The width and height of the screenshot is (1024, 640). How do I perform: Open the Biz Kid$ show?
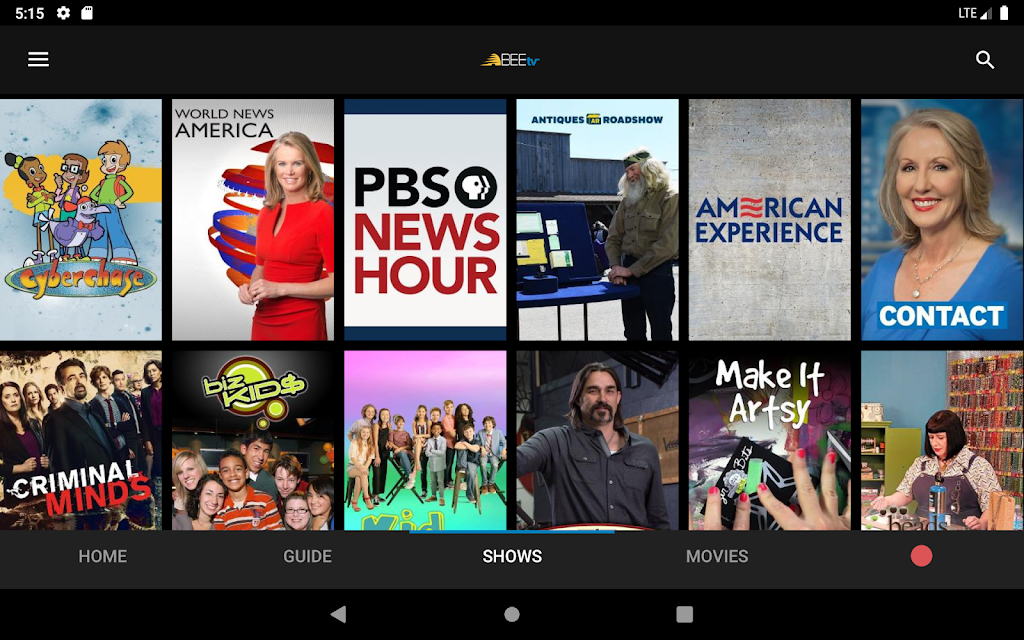click(253, 440)
